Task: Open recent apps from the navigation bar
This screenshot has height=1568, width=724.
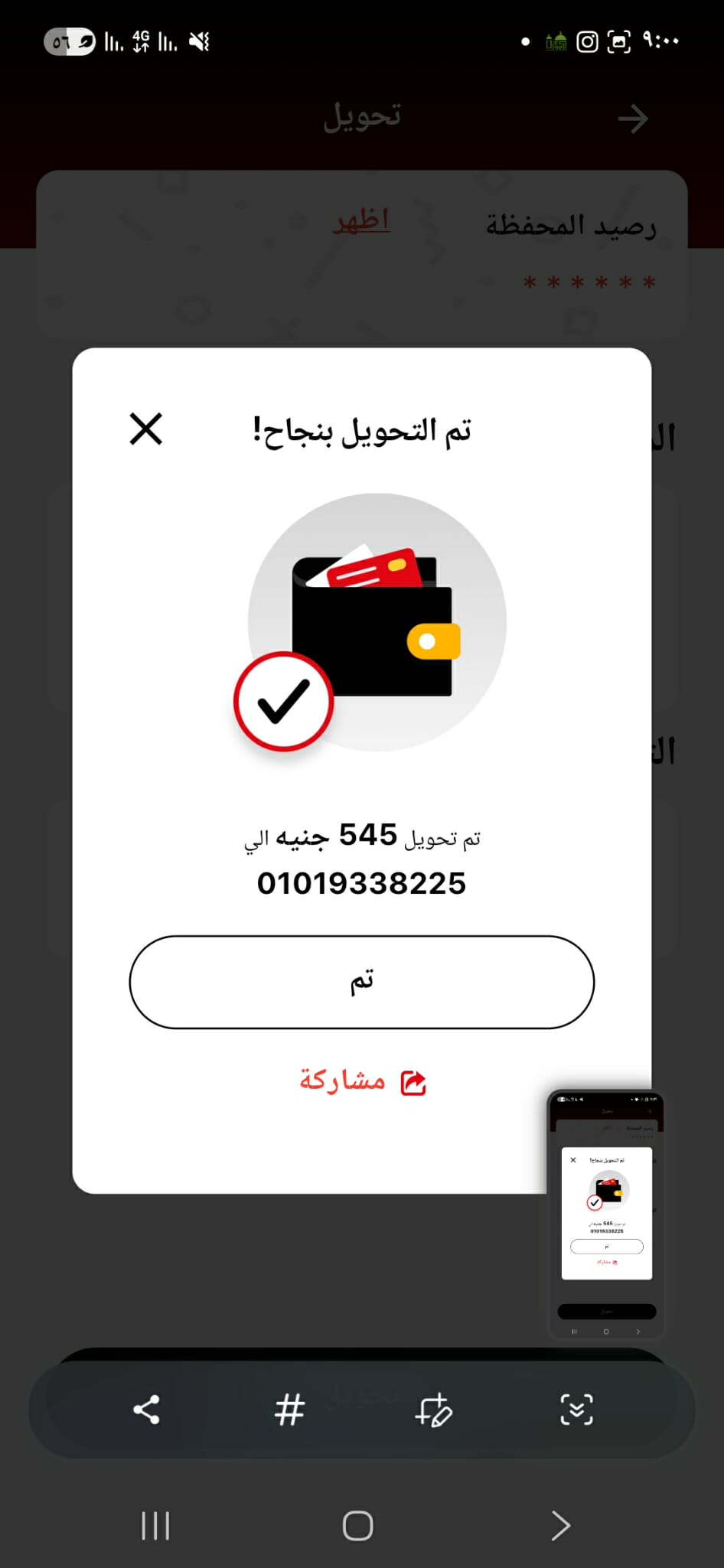Action: coord(155,1525)
